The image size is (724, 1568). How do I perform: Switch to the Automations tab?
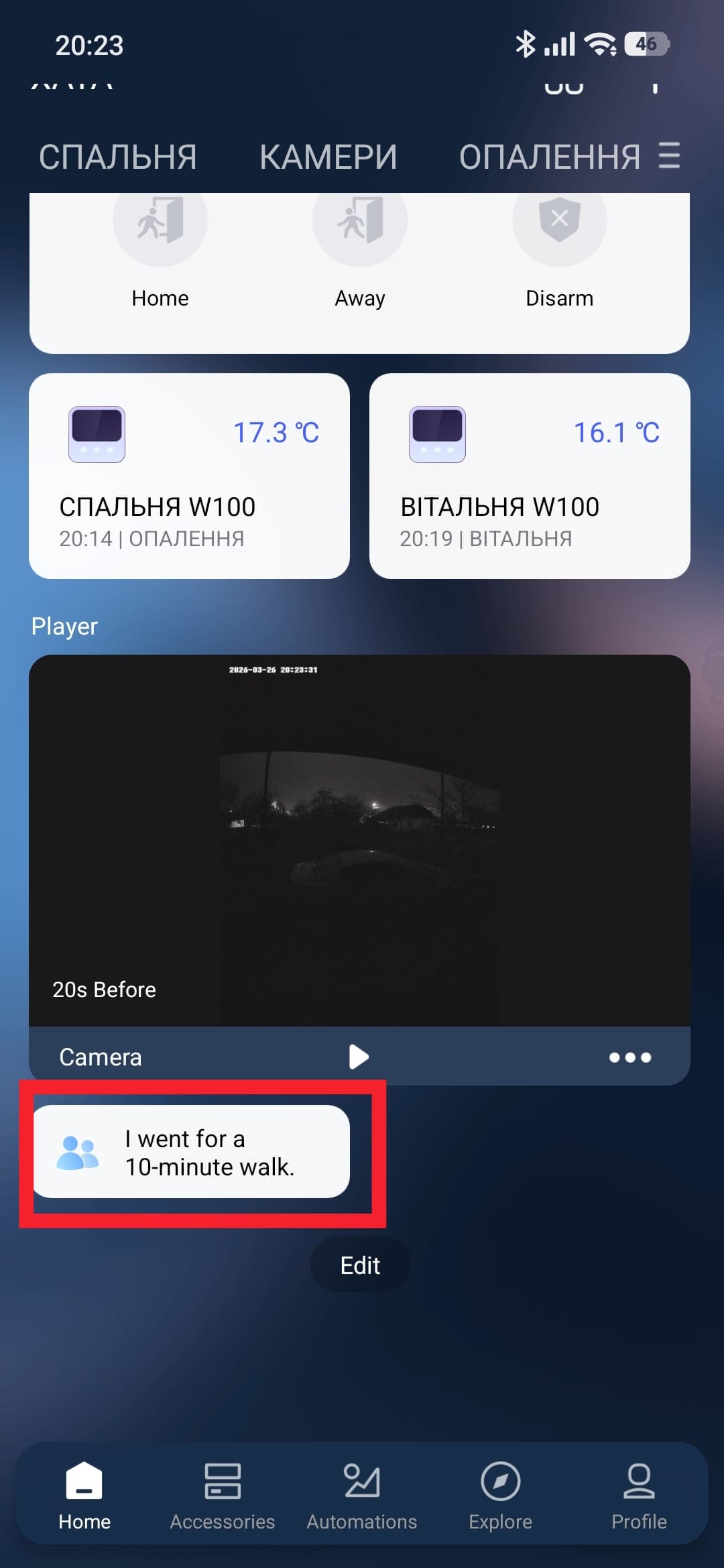point(362,1494)
